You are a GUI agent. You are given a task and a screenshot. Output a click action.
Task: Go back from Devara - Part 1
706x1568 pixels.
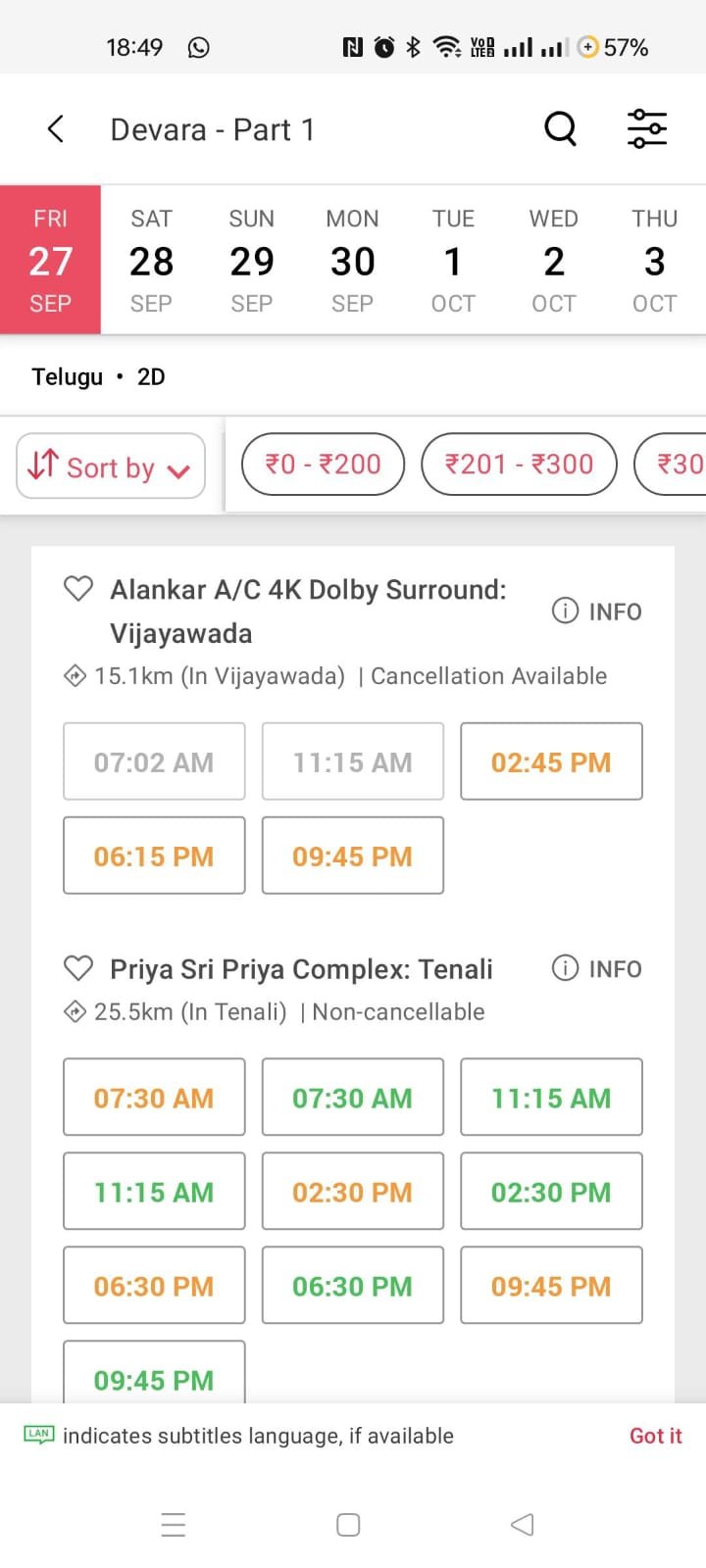(56, 129)
